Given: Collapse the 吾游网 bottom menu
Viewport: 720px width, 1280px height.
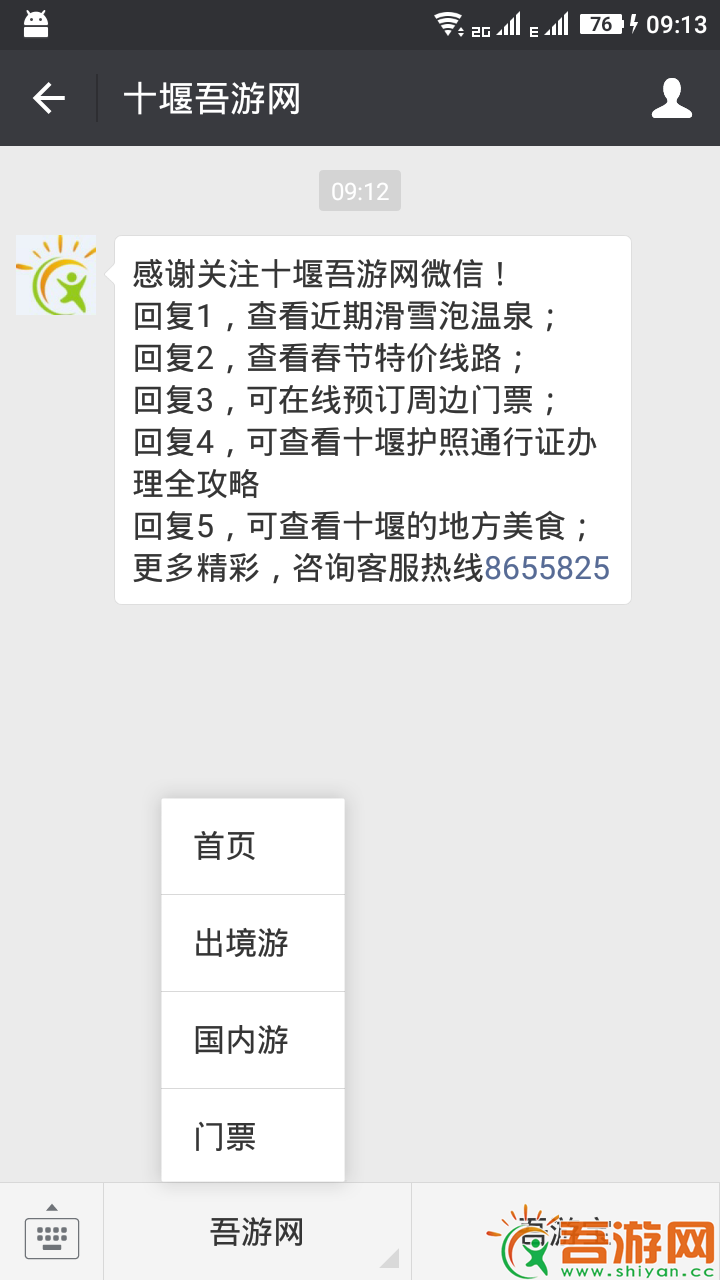Looking at the screenshot, I should pos(257,1232).
